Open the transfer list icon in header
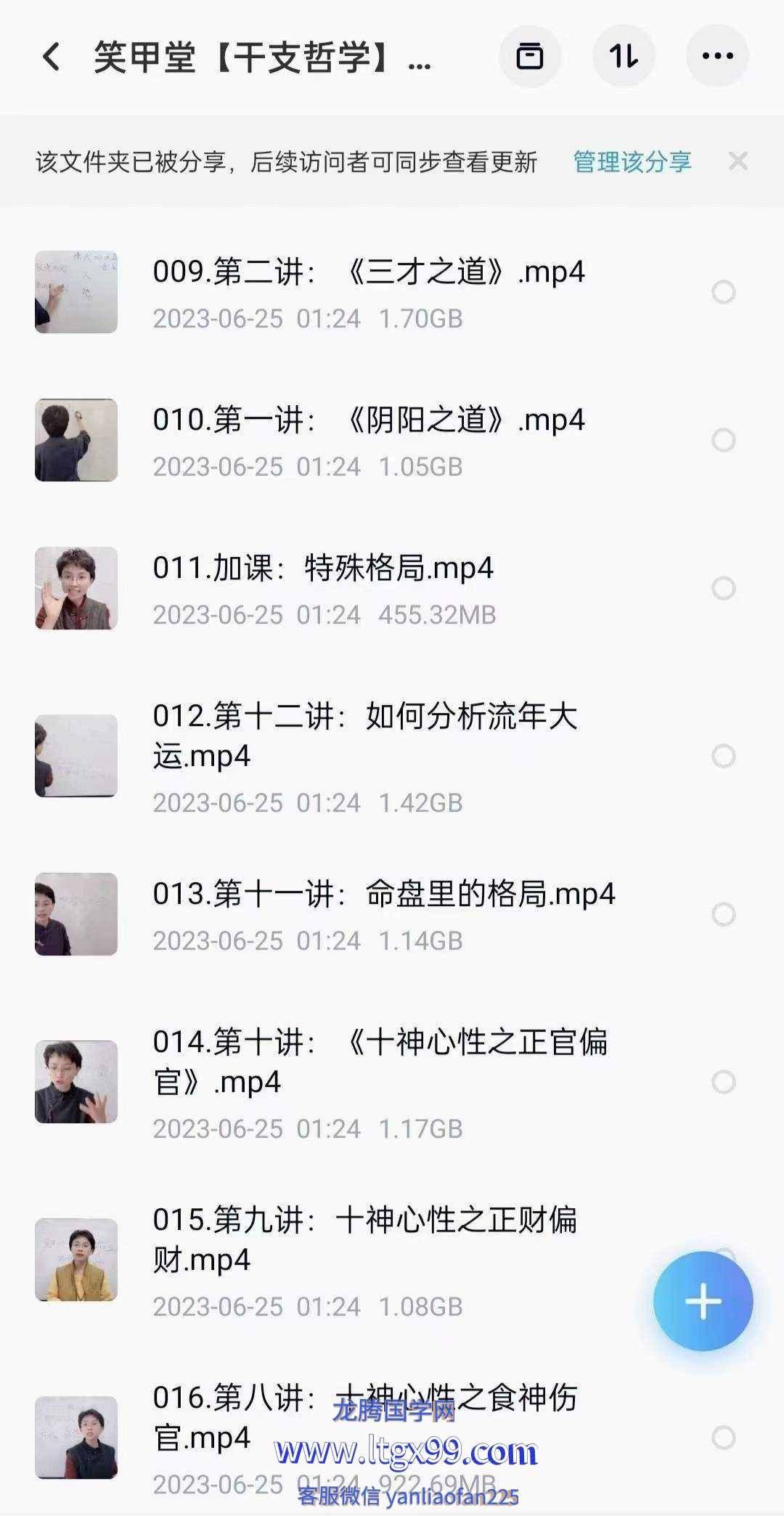This screenshot has width=784, height=1516. click(530, 56)
